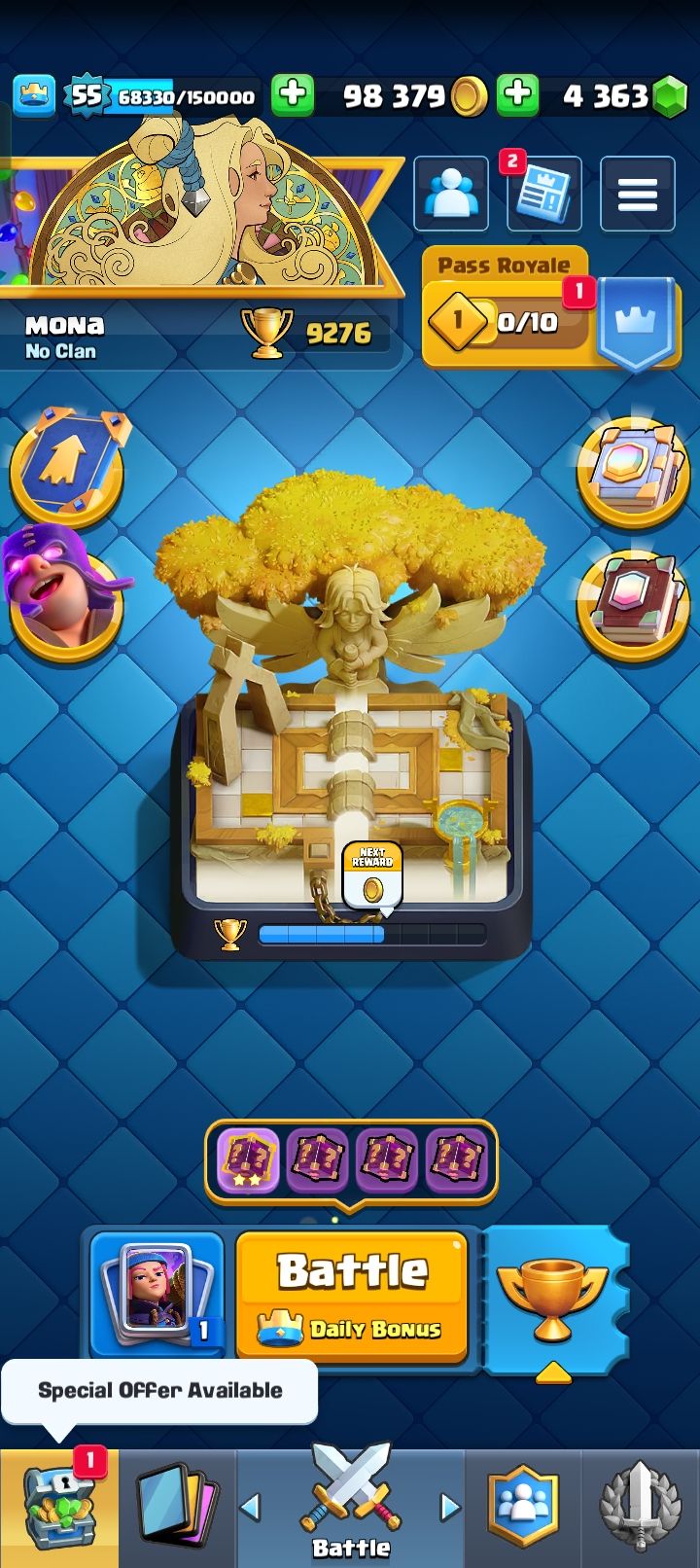Tap the blue arrow book icon
700x1568 pixels.
(66, 465)
